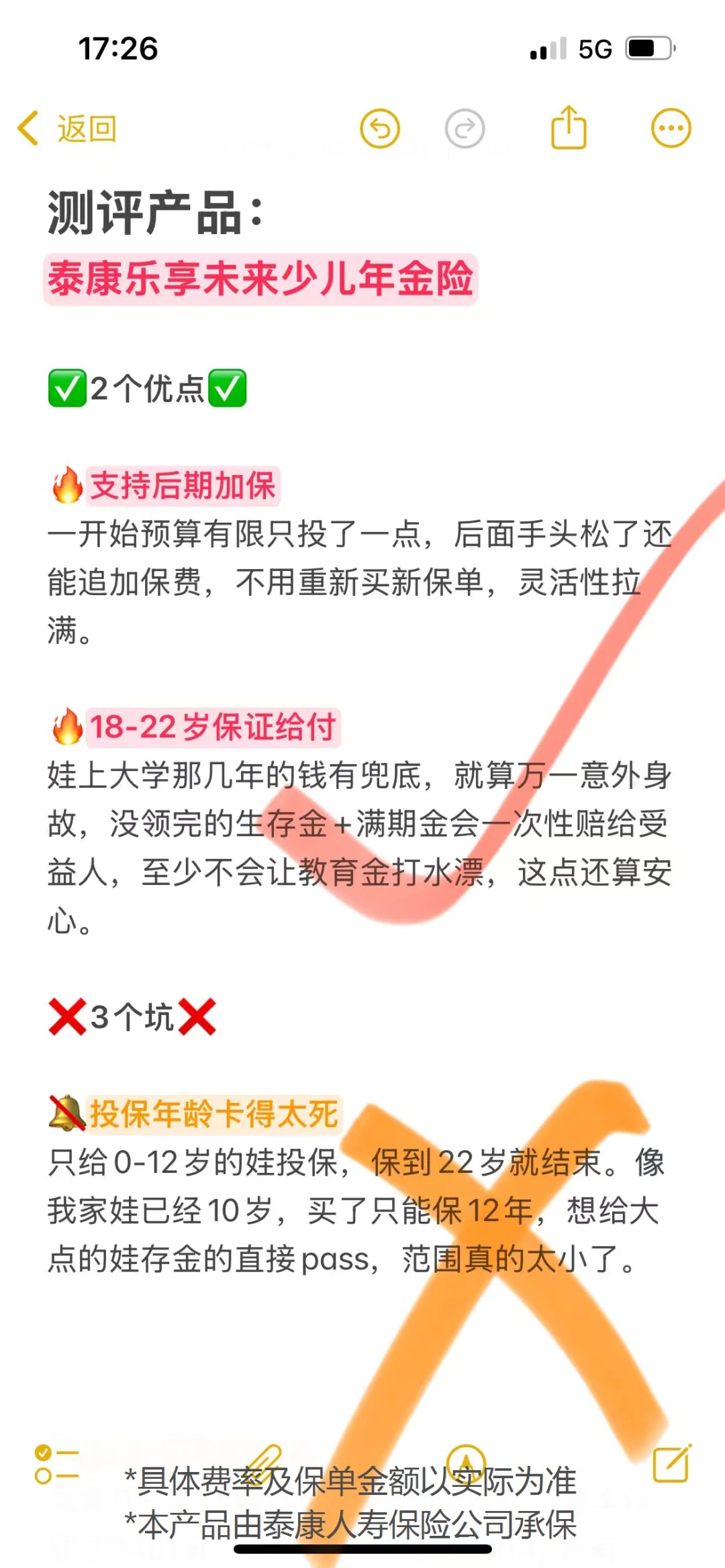Open the more options menu
Image resolution: width=725 pixels, height=1568 pixels.
pos(671,128)
